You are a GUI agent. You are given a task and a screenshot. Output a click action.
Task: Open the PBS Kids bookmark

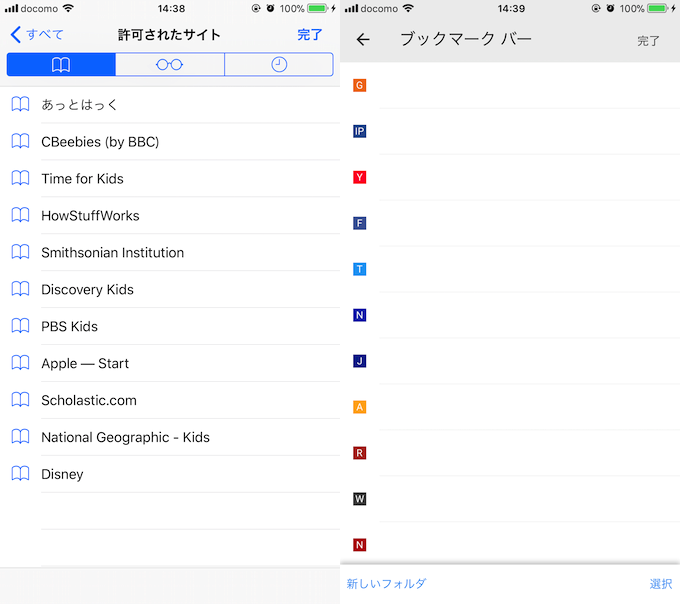69,327
